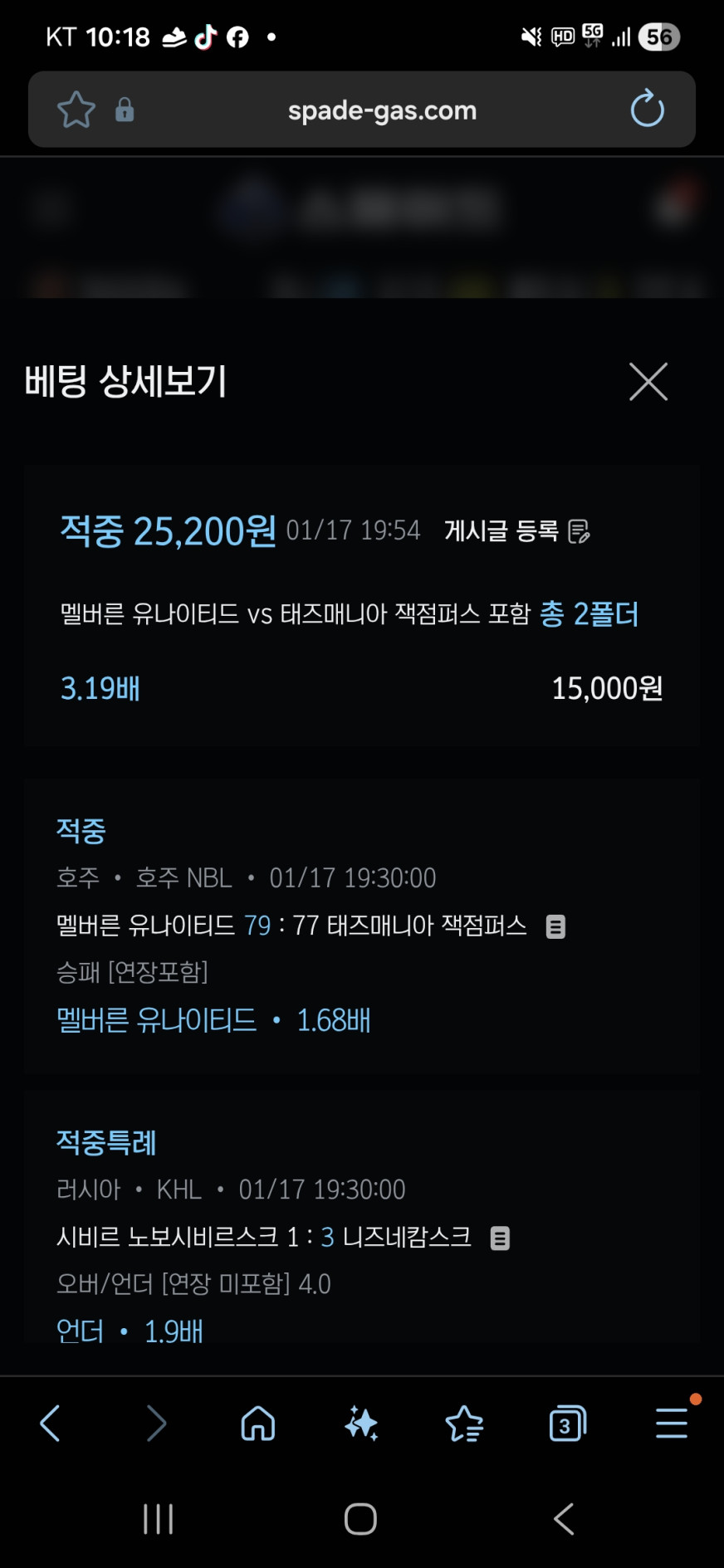This screenshot has width=724, height=1568.
Task: Reload the spade-gas.com page
Action: (x=647, y=110)
